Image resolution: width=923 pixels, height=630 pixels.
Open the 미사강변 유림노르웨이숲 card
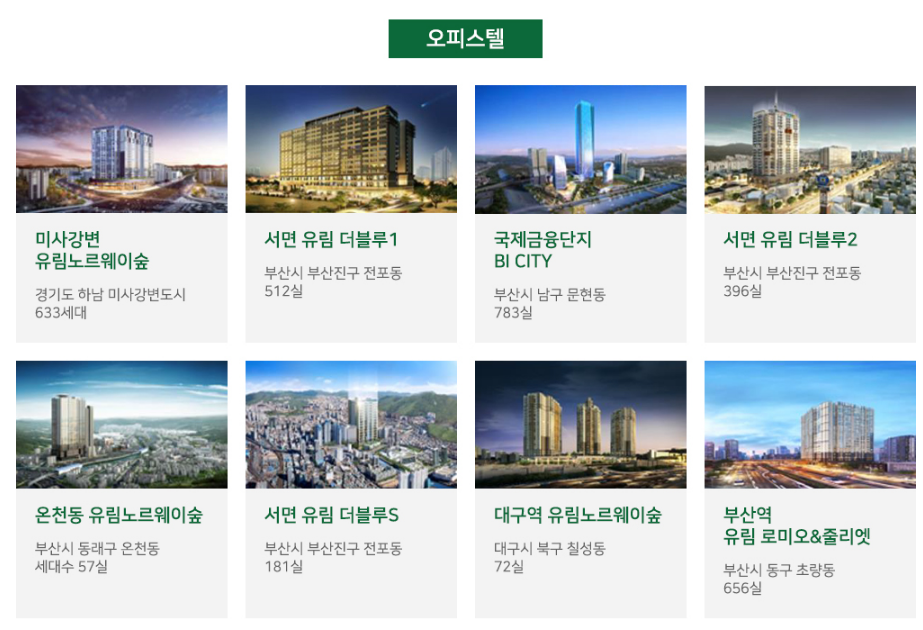tap(121, 213)
